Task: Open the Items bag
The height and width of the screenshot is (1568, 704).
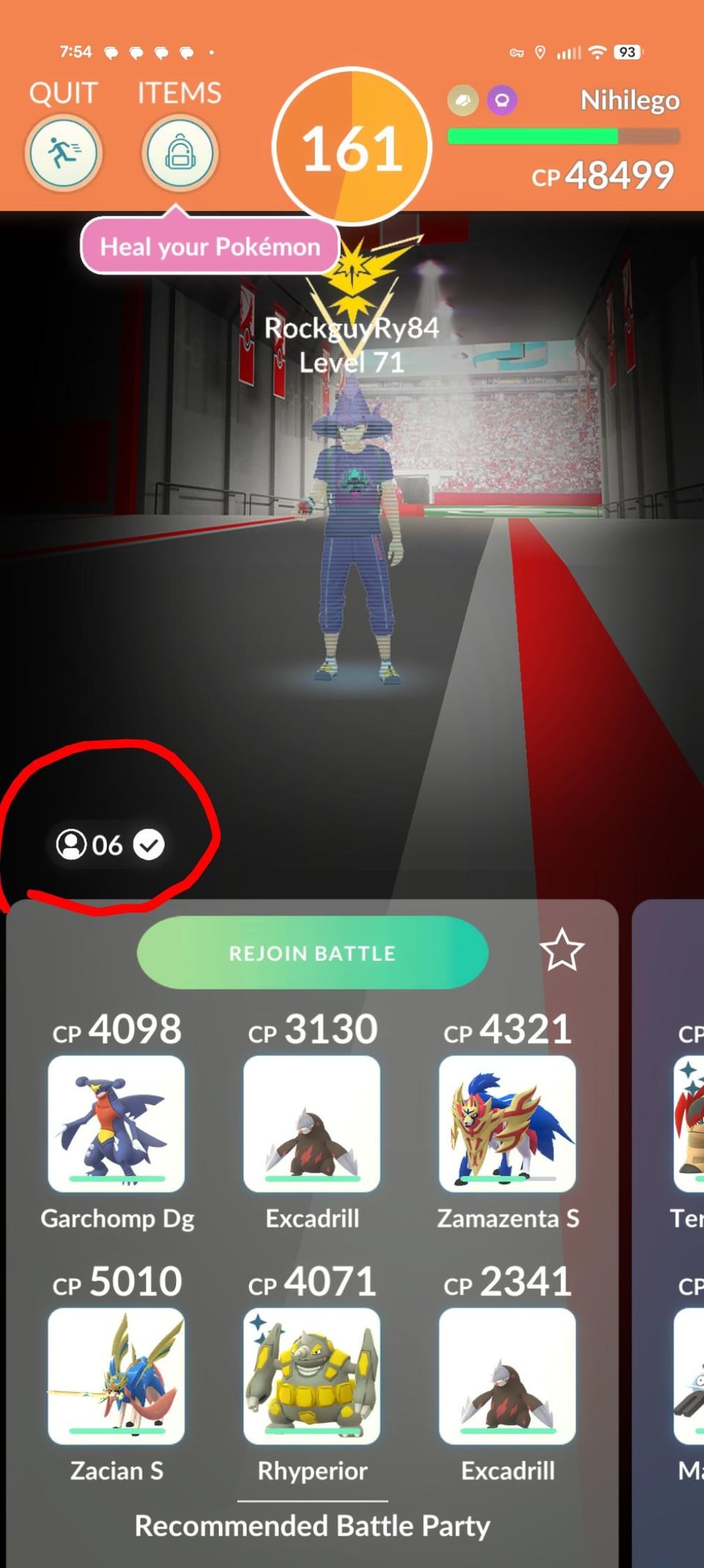Action: [x=180, y=153]
